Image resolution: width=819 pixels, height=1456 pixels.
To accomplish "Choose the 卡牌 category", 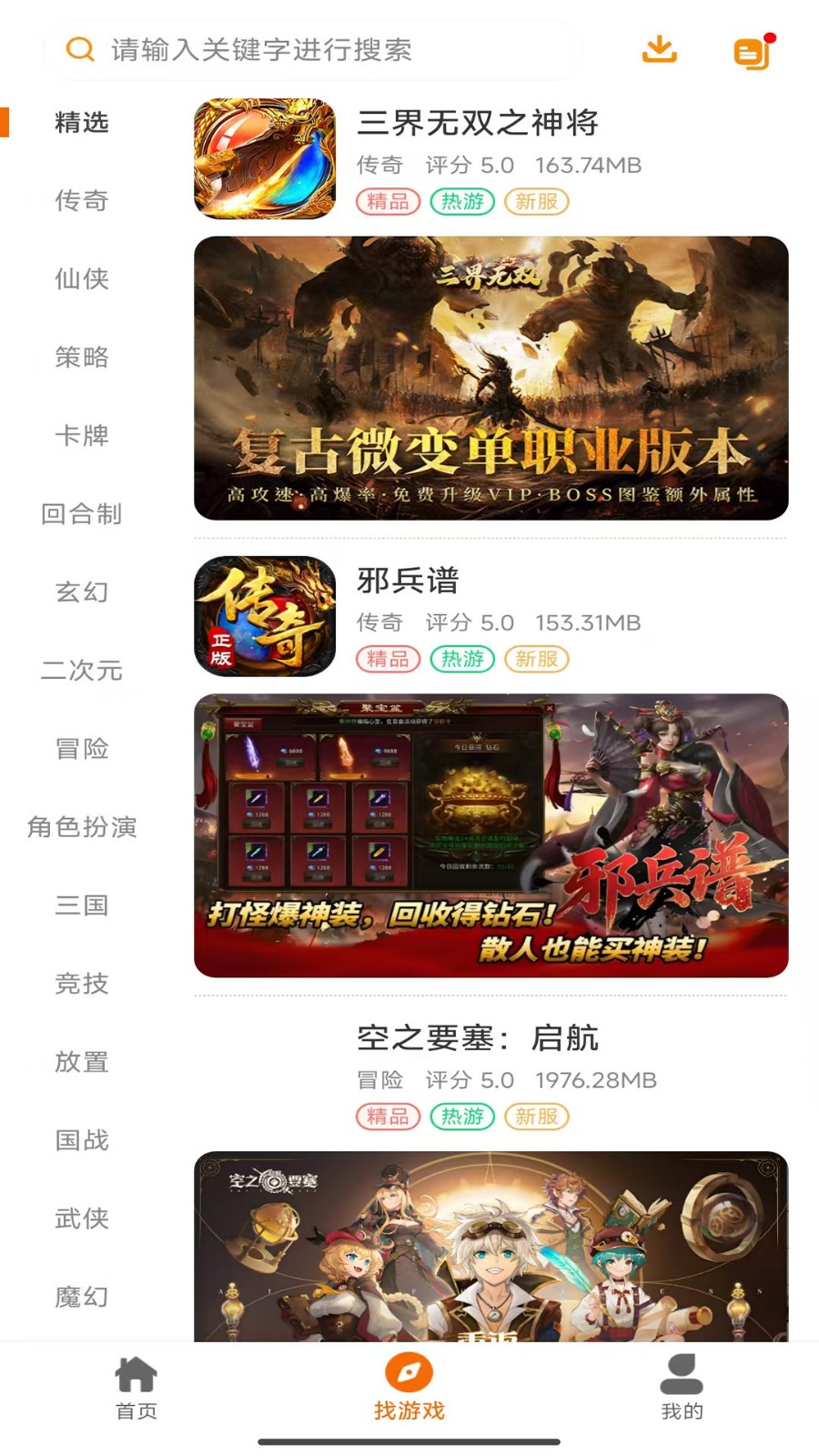I will coord(82,435).
